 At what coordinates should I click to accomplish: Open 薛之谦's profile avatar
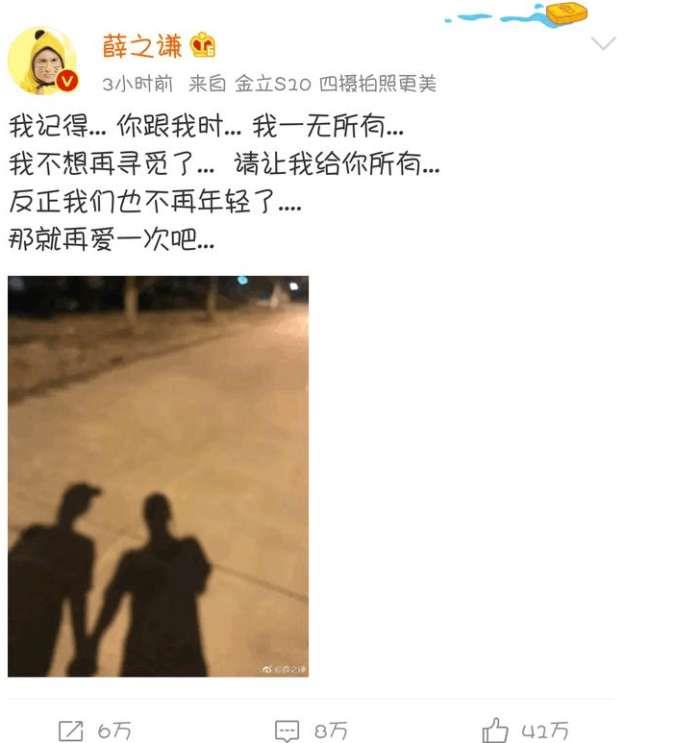(x=42, y=61)
